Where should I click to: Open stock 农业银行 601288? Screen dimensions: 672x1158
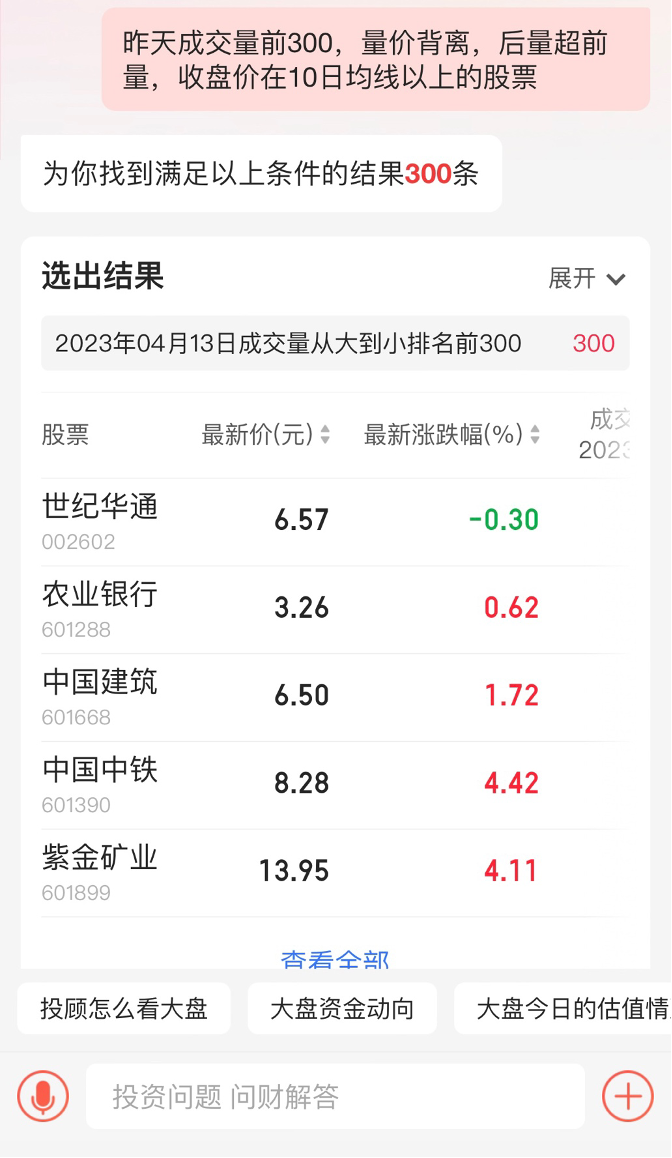(335, 610)
